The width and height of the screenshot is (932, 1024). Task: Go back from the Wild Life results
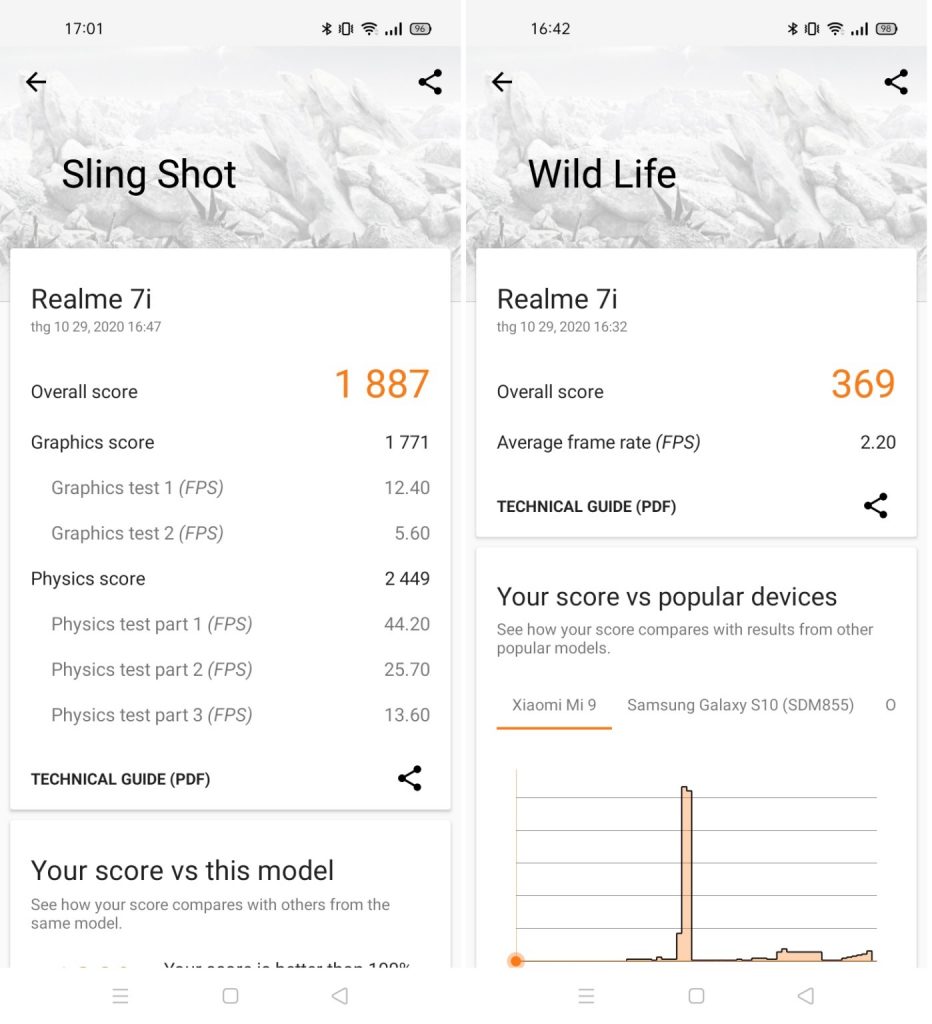pos(502,83)
